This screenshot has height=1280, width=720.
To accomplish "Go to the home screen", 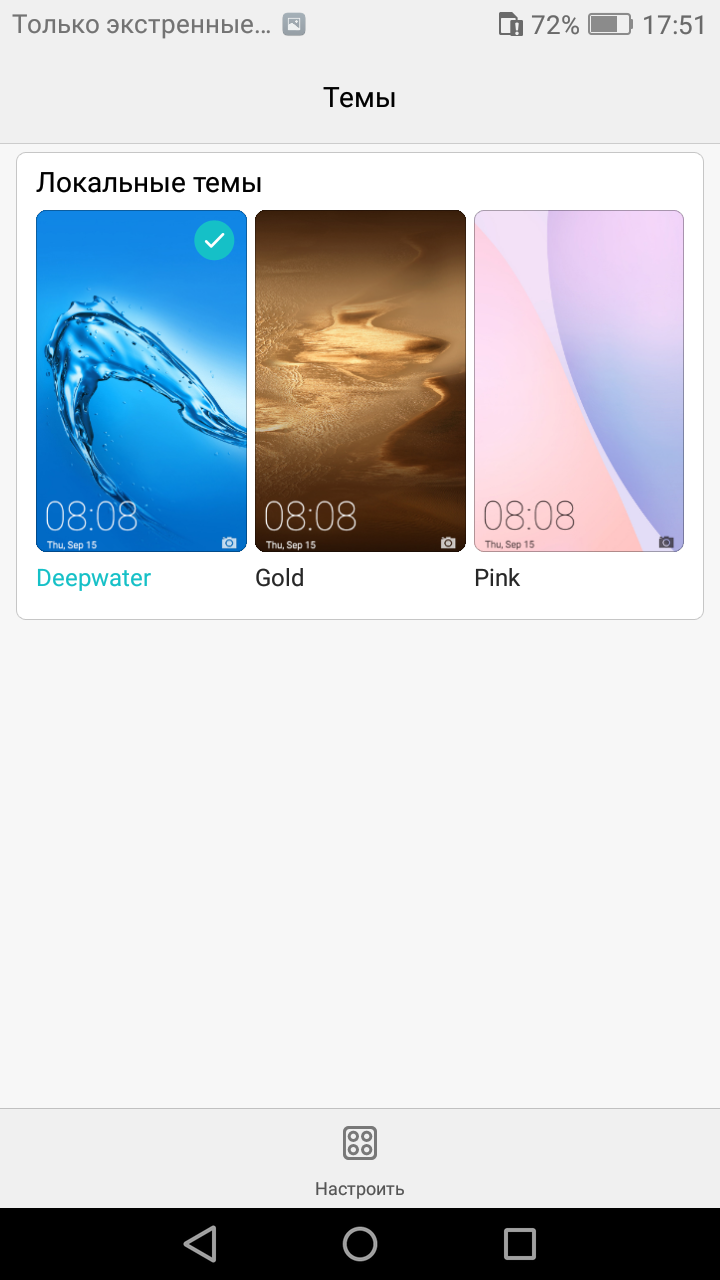I will click(x=360, y=1243).
